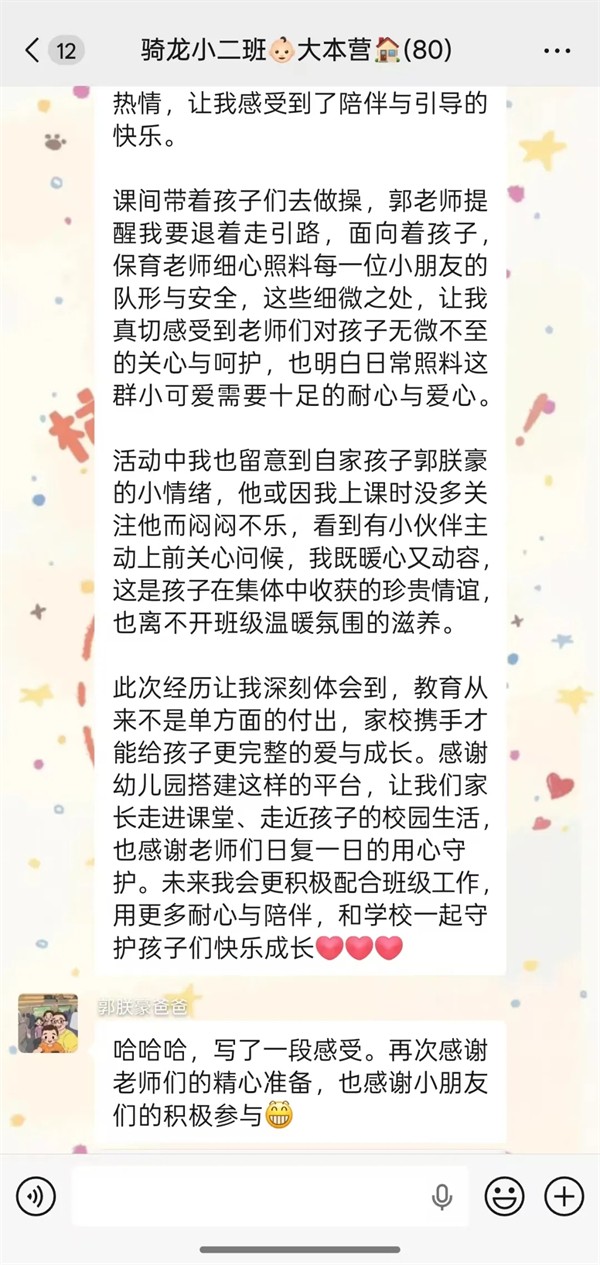The width and height of the screenshot is (600, 1265).
Task: Open the group chat overflow menu
Action: (x=557, y=50)
